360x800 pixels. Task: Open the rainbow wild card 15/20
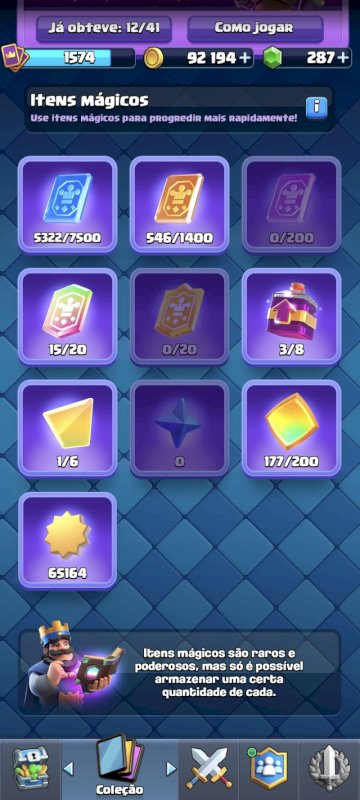click(x=68, y=317)
